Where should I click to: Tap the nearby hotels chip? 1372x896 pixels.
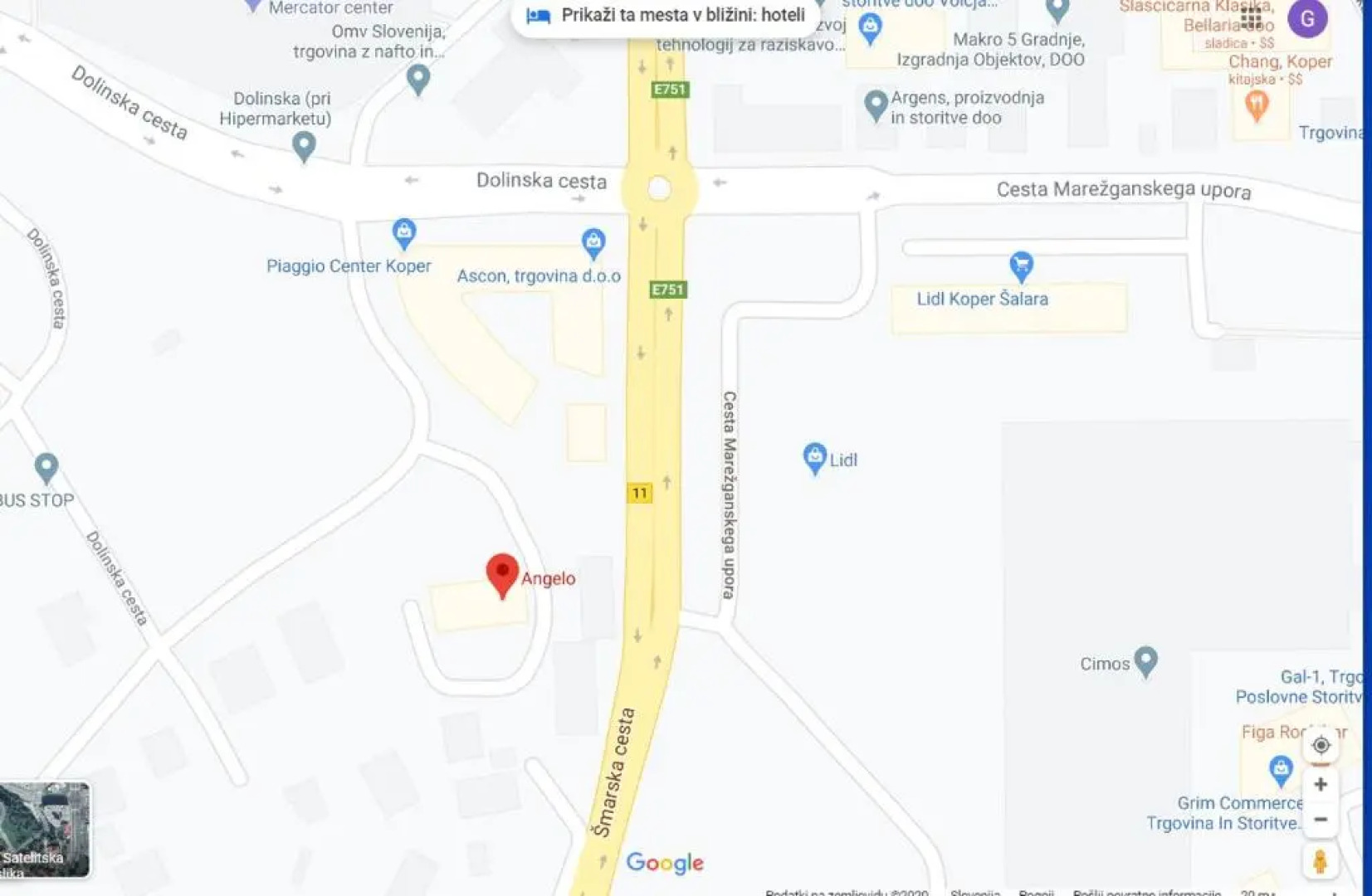tap(666, 16)
